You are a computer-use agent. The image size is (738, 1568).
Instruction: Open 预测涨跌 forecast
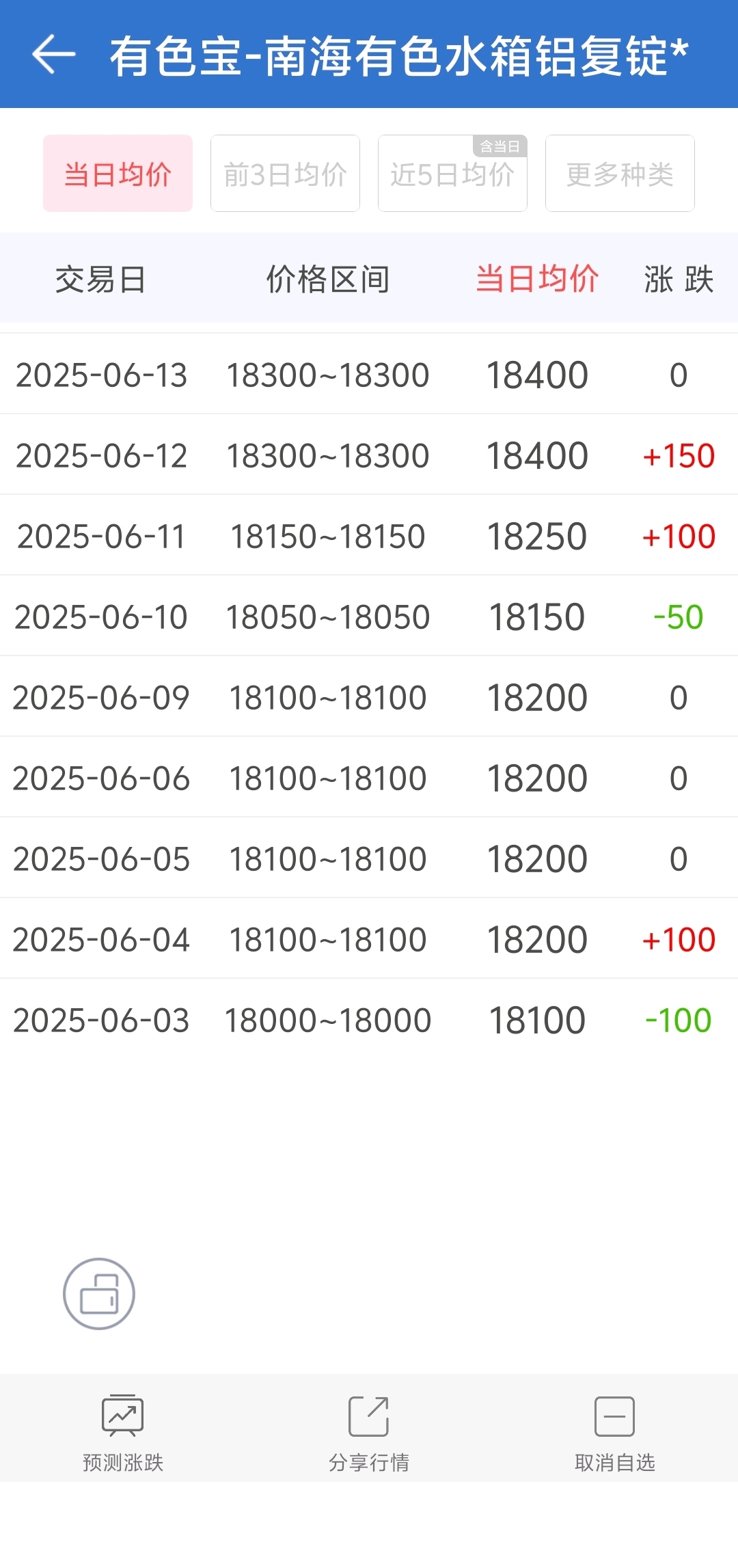coord(123,1433)
